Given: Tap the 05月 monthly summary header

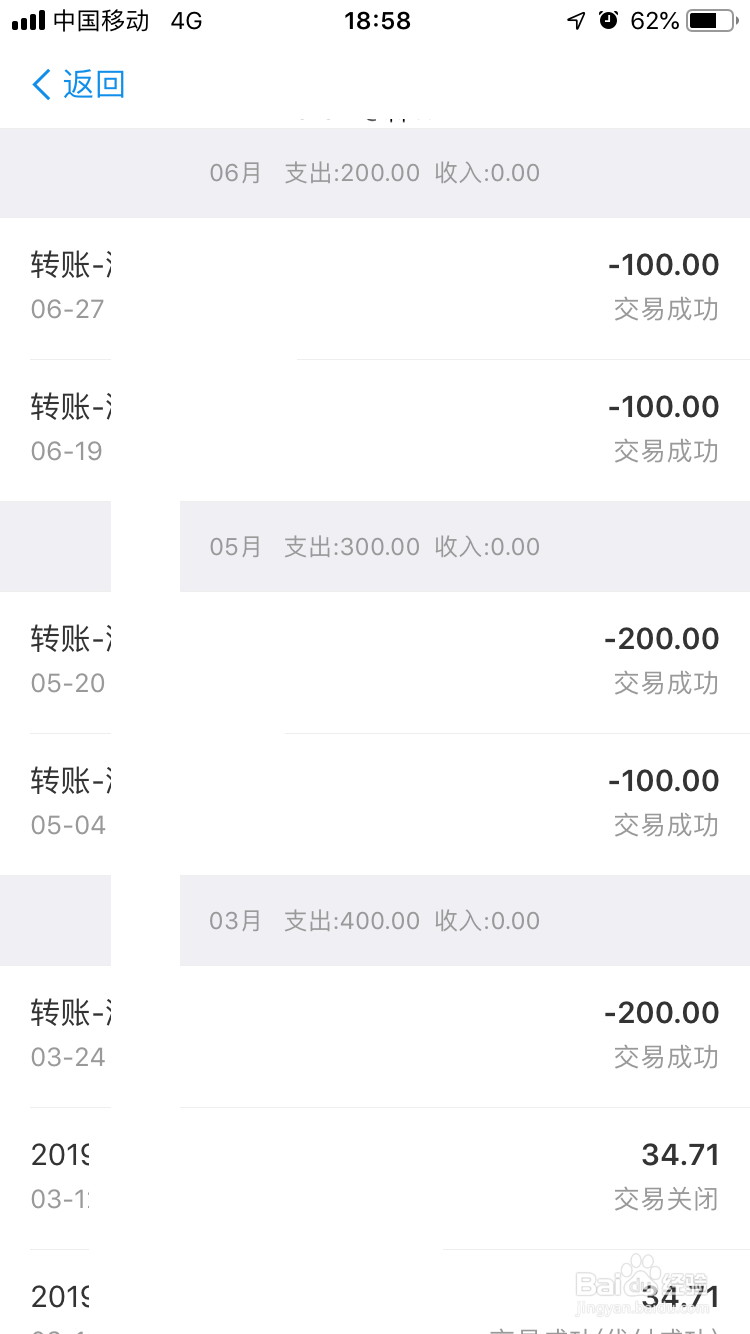Looking at the screenshot, I should 375,546.
